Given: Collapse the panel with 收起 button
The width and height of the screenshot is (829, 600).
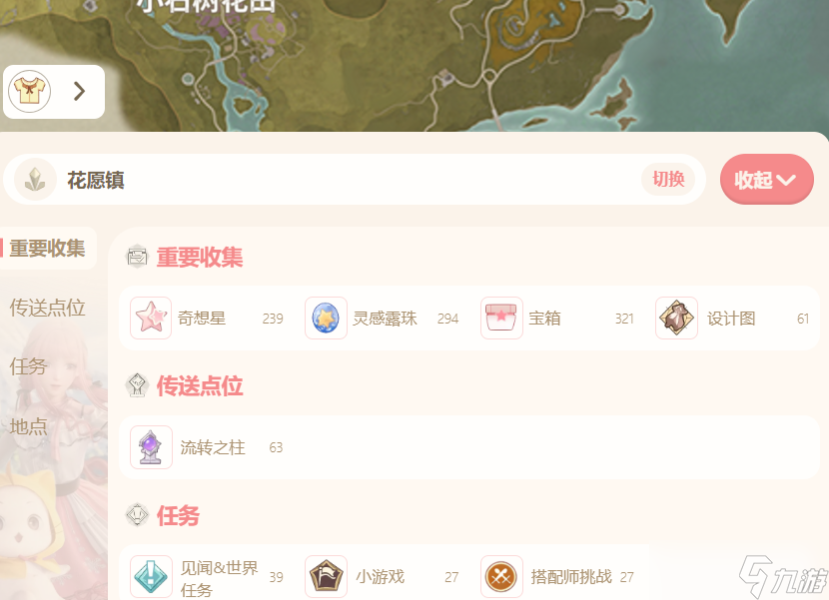Looking at the screenshot, I should (x=766, y=180).
